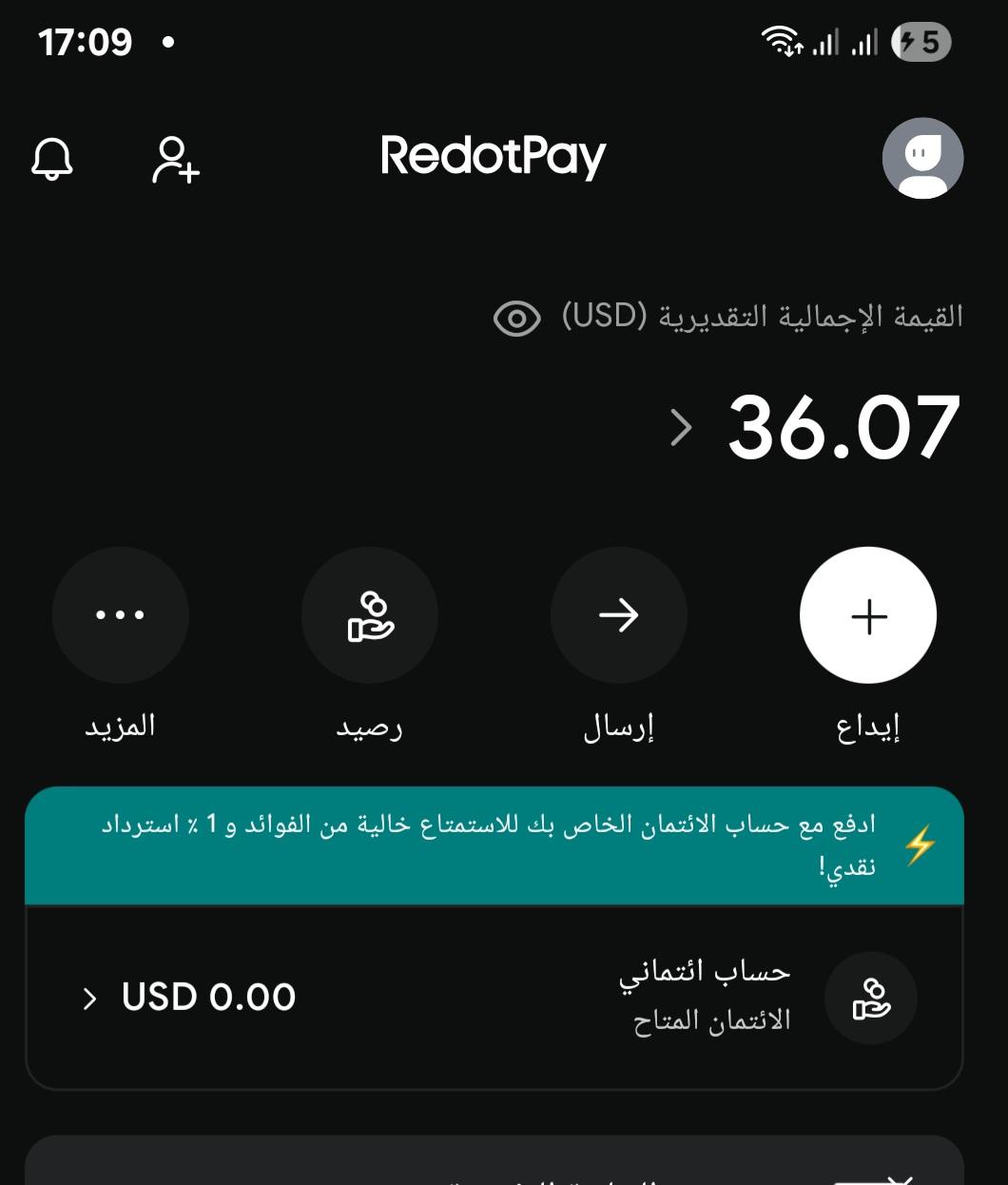Viewport: 1008px width, 1185px height.
Task: Tap the add friend icon
Action: click(x=176, y=159)
